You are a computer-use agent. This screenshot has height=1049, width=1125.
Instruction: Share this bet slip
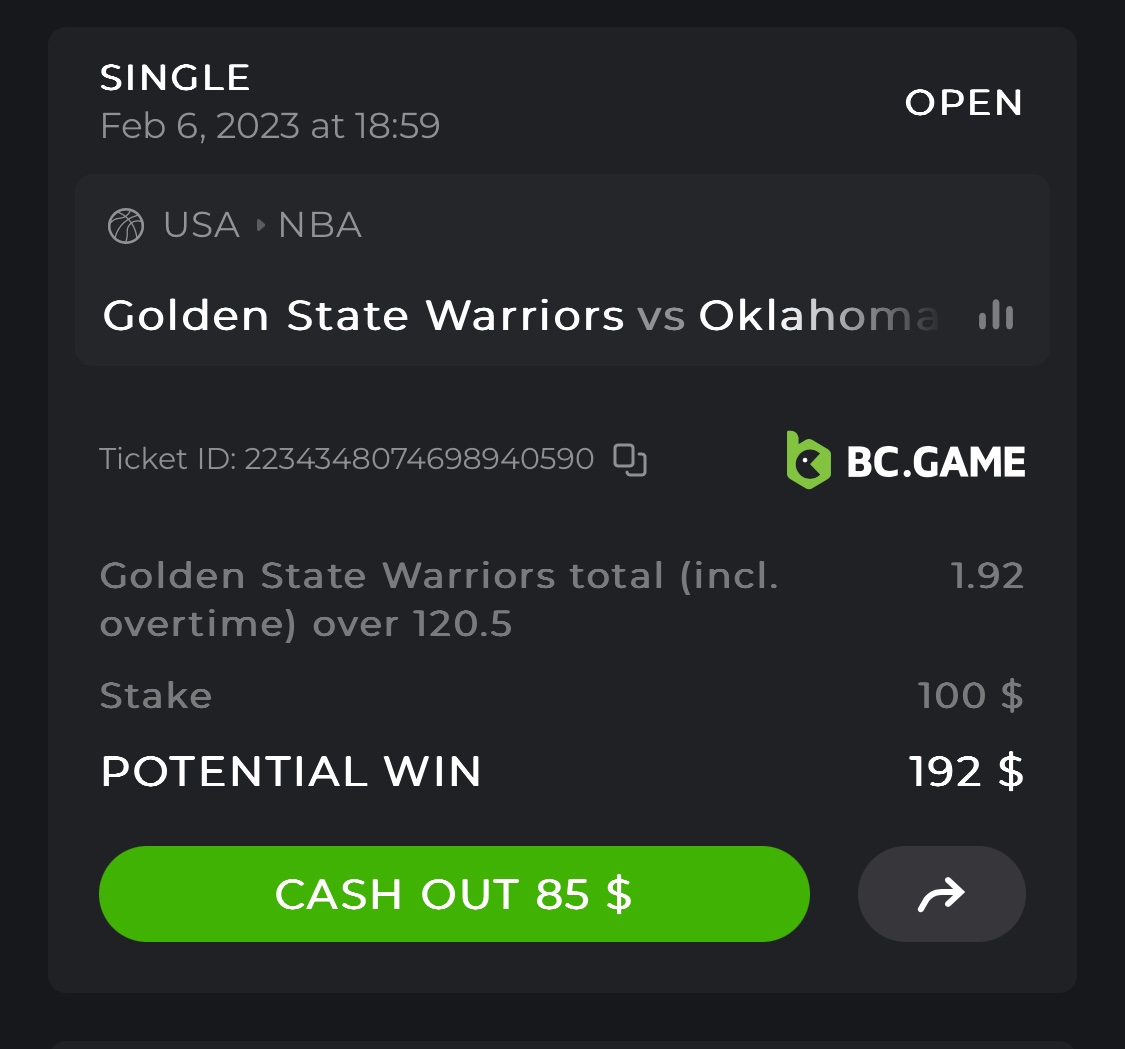[941, 894]
